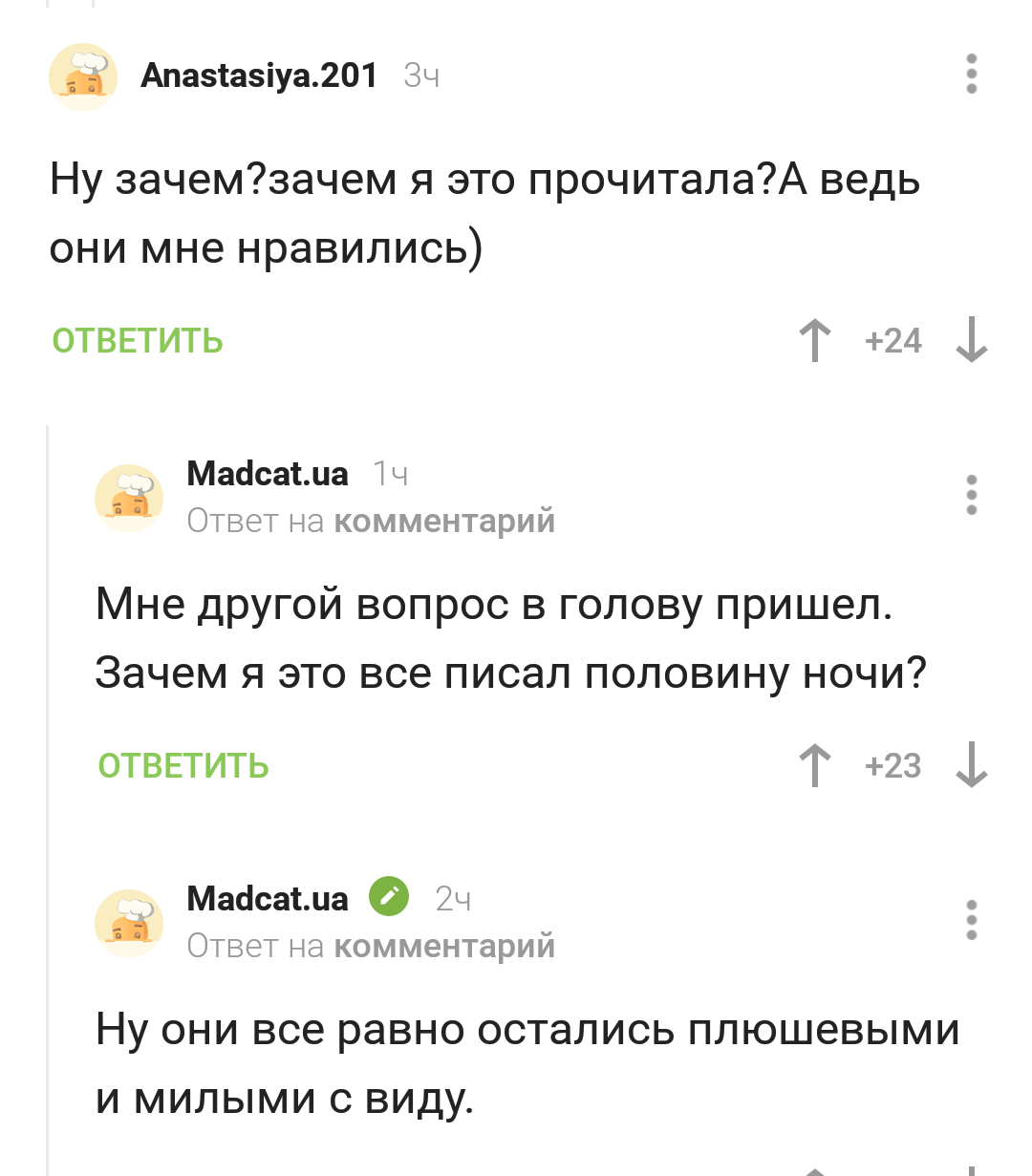The width and height of the screenshot is (1032, 1176).
Task: Reply to Madcat.ua's comment rated +23
Action: 183,766
